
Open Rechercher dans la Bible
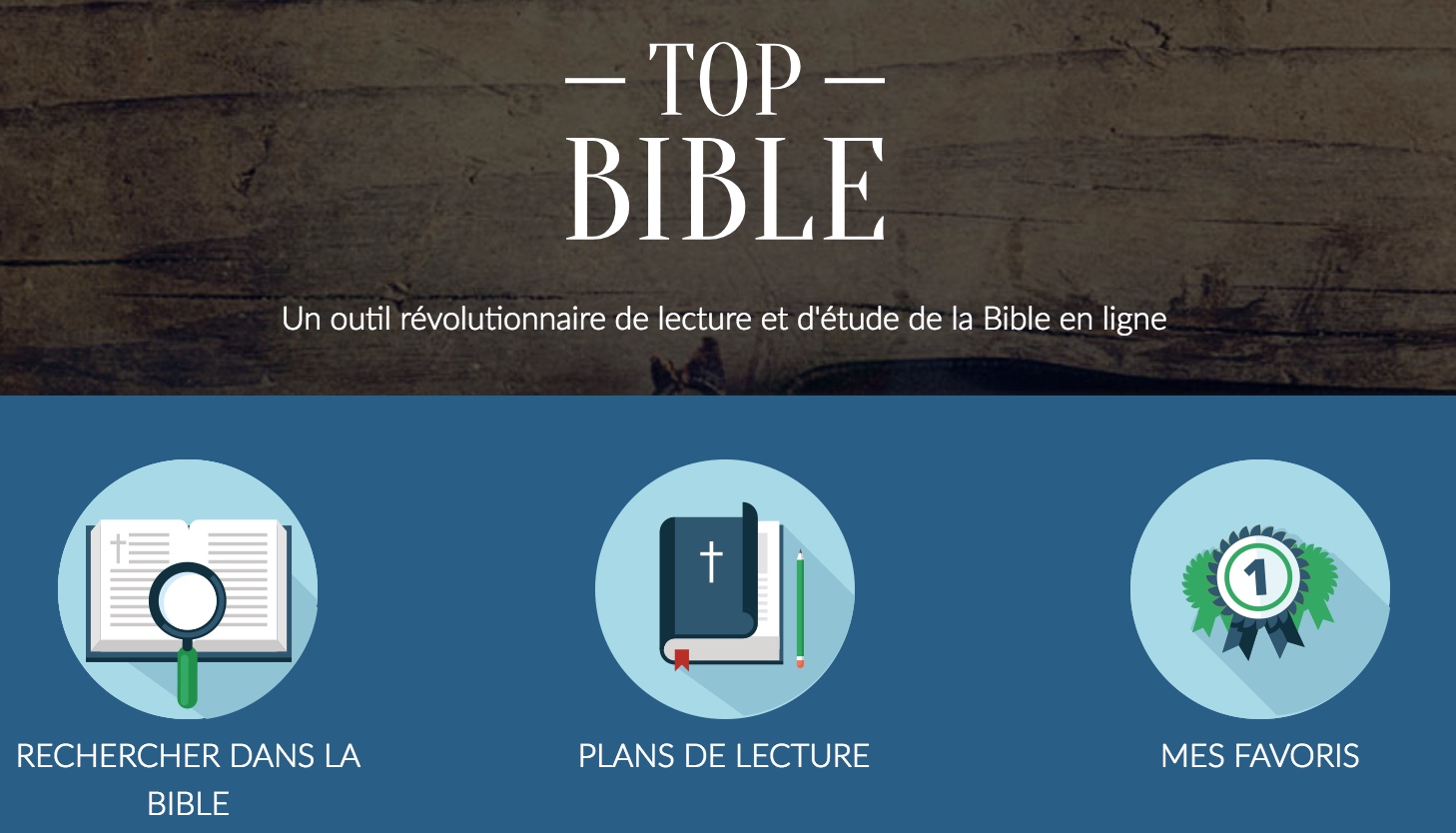pyautogui.click(x=188, y=589)
